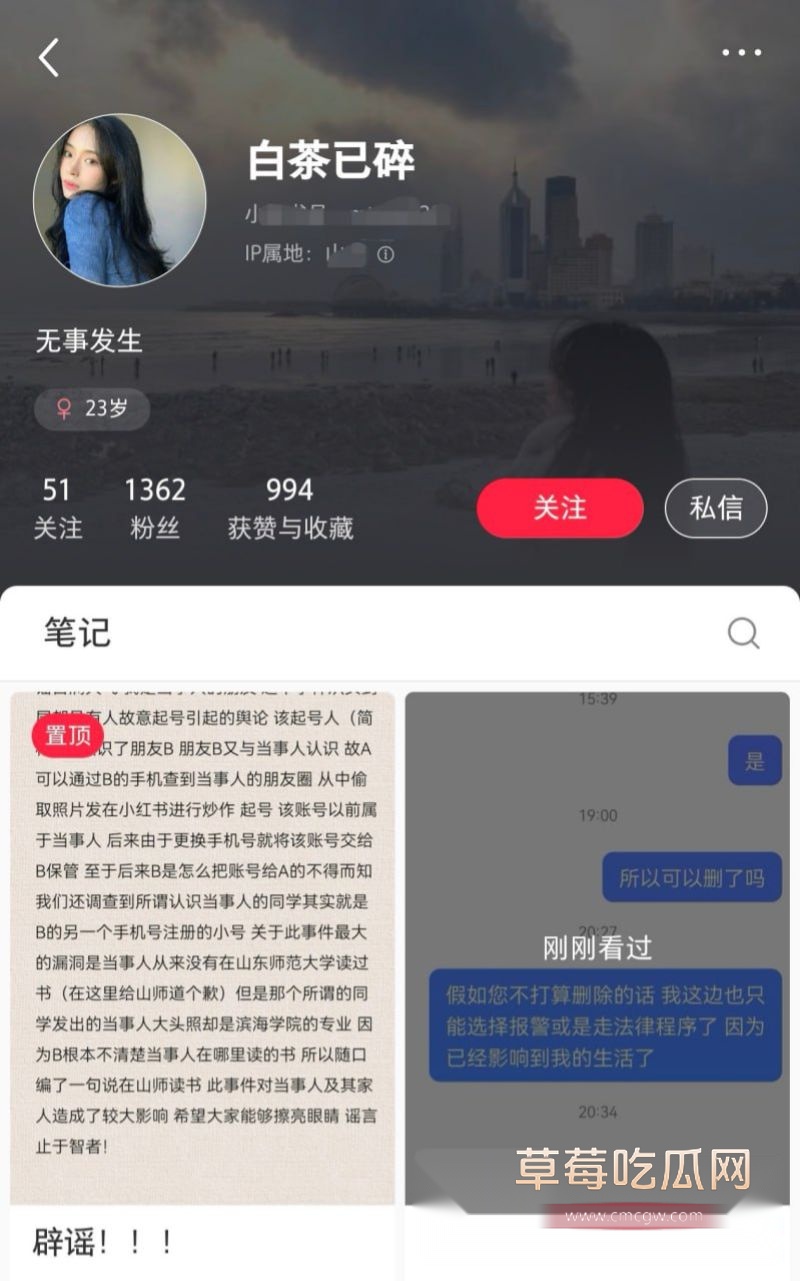Tap the 23岁 age badge
Screen dimensions: 800x1281
click(91, 409)
